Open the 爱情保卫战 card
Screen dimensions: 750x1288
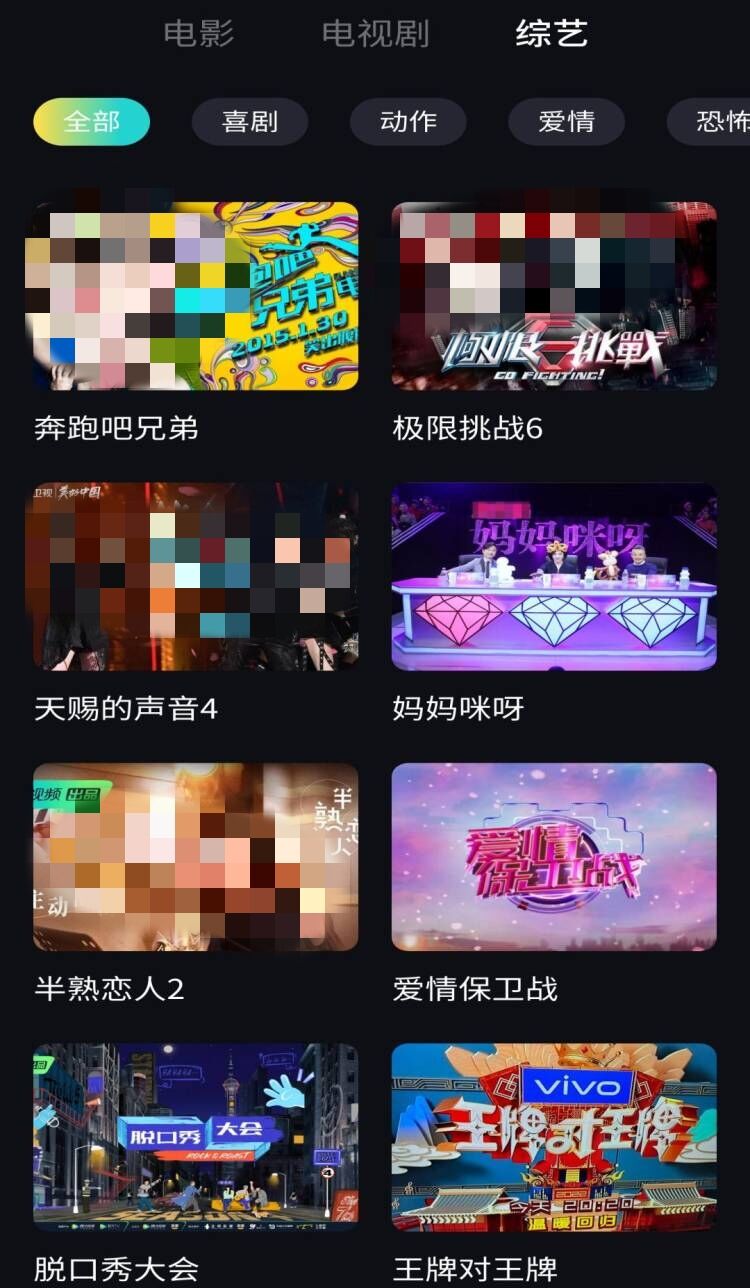[x=553, y=857]
